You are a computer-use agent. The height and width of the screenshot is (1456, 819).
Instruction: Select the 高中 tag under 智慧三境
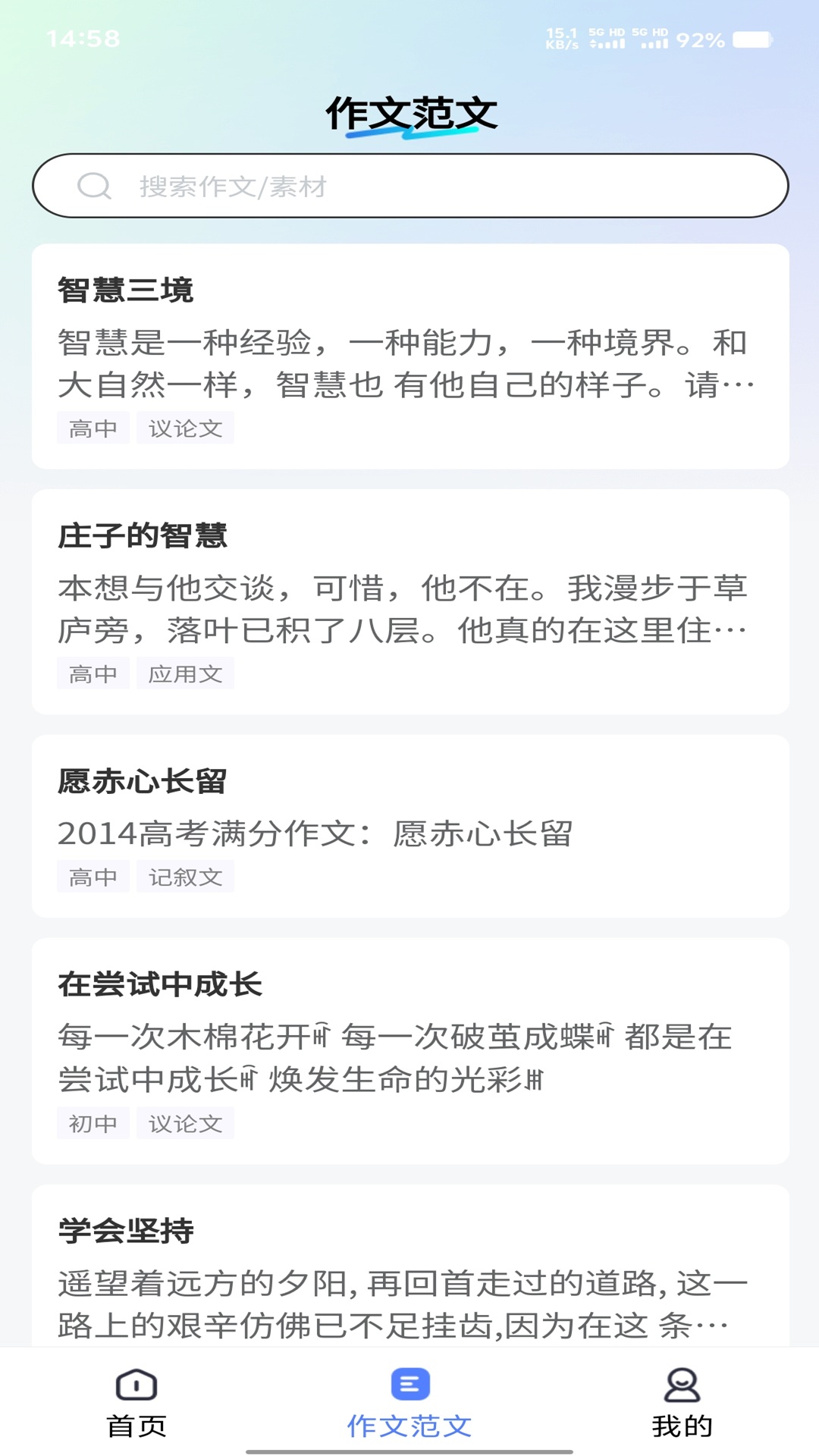[92, 428]
